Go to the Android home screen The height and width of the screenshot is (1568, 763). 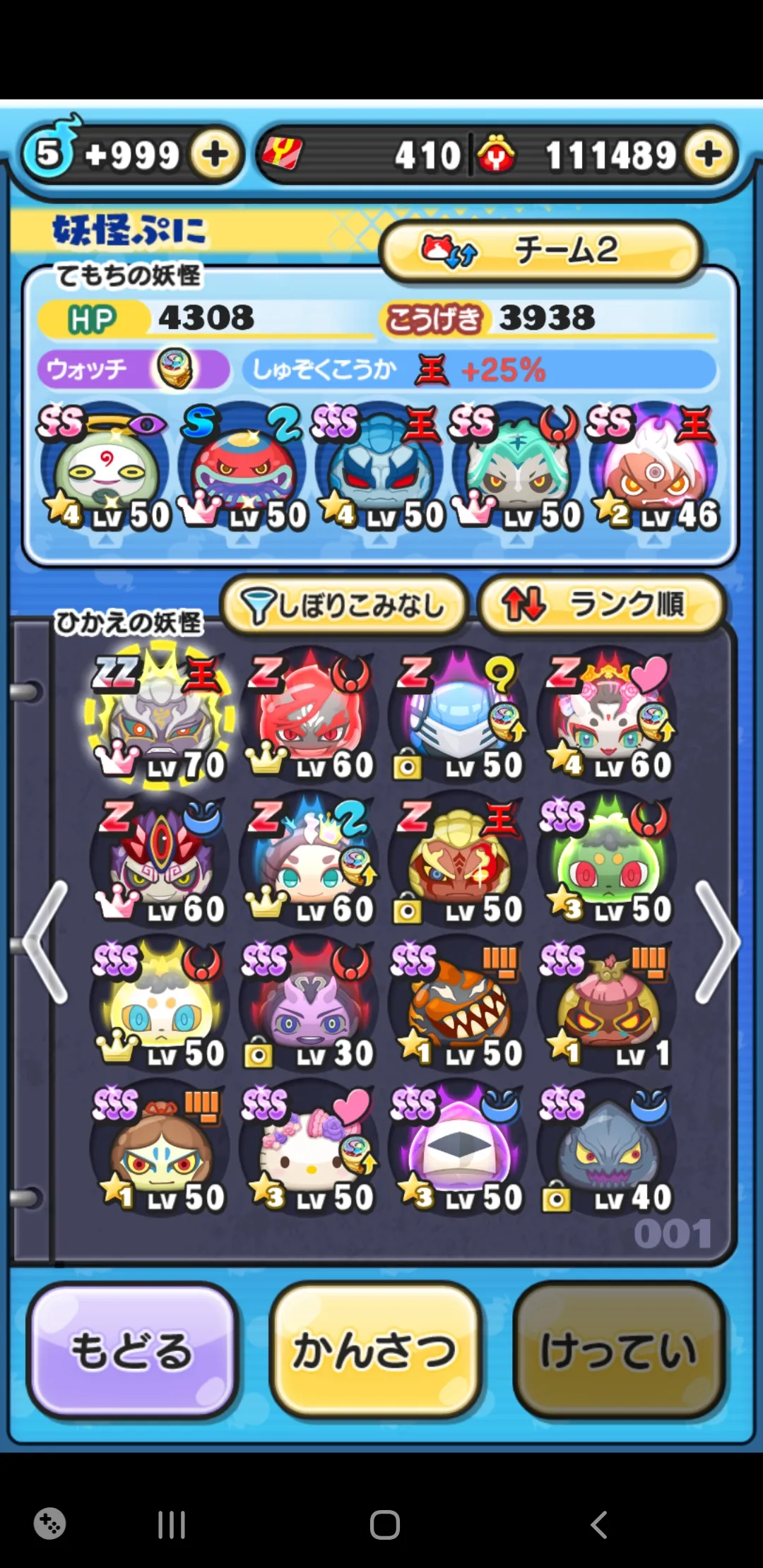click(x=384, y=1524)
